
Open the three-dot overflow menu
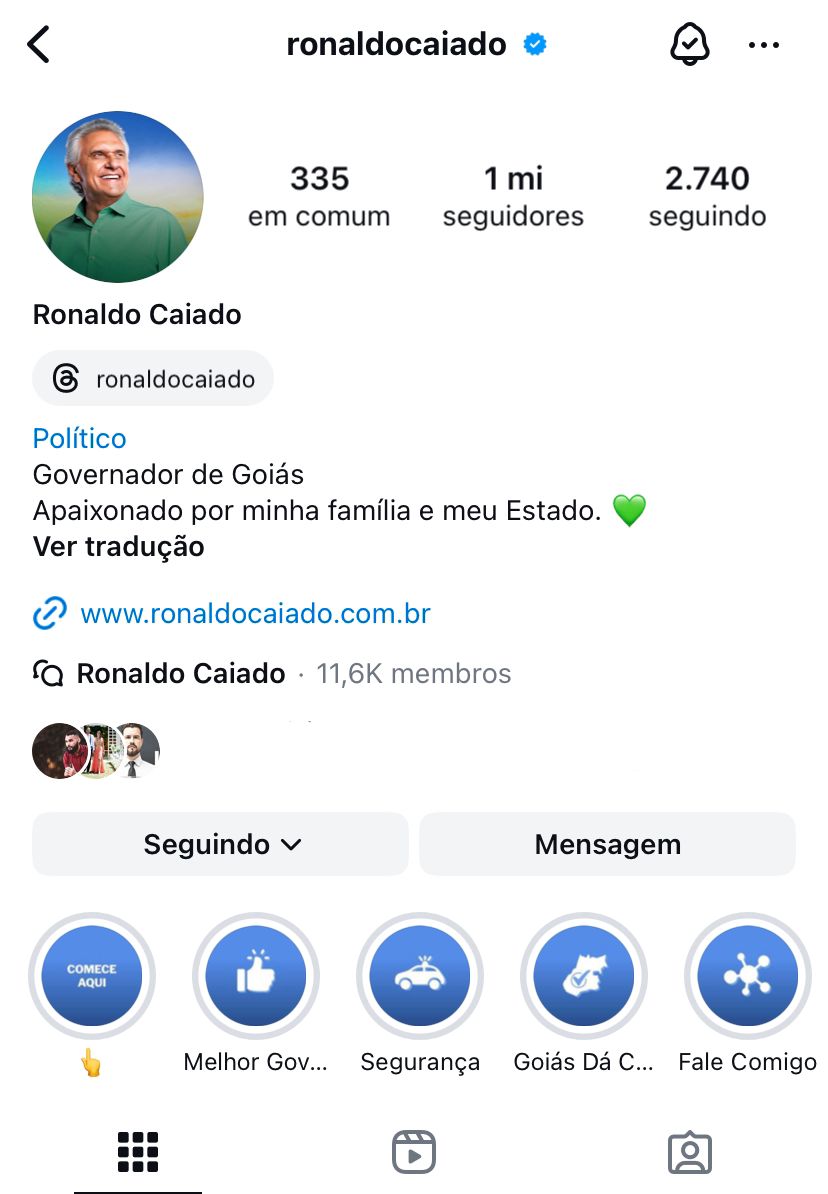coord(763,45)
